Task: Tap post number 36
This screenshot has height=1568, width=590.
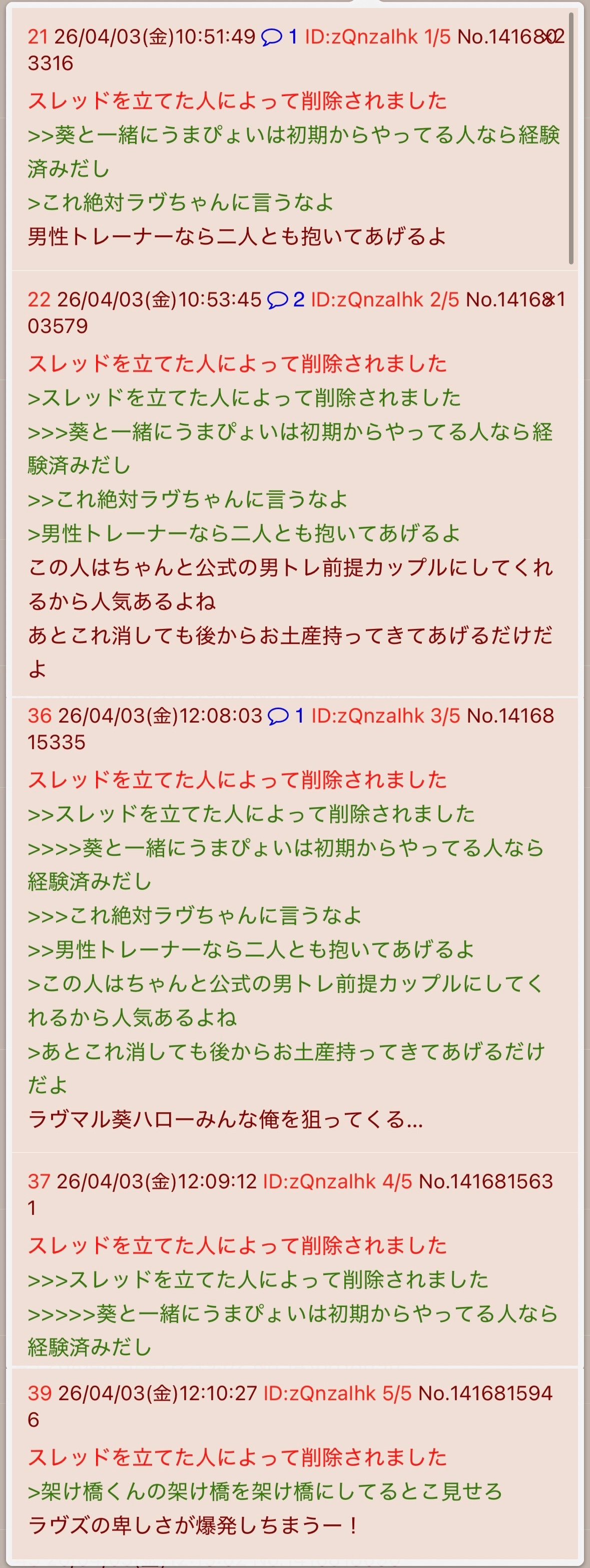Action: (x=40, y=716)
